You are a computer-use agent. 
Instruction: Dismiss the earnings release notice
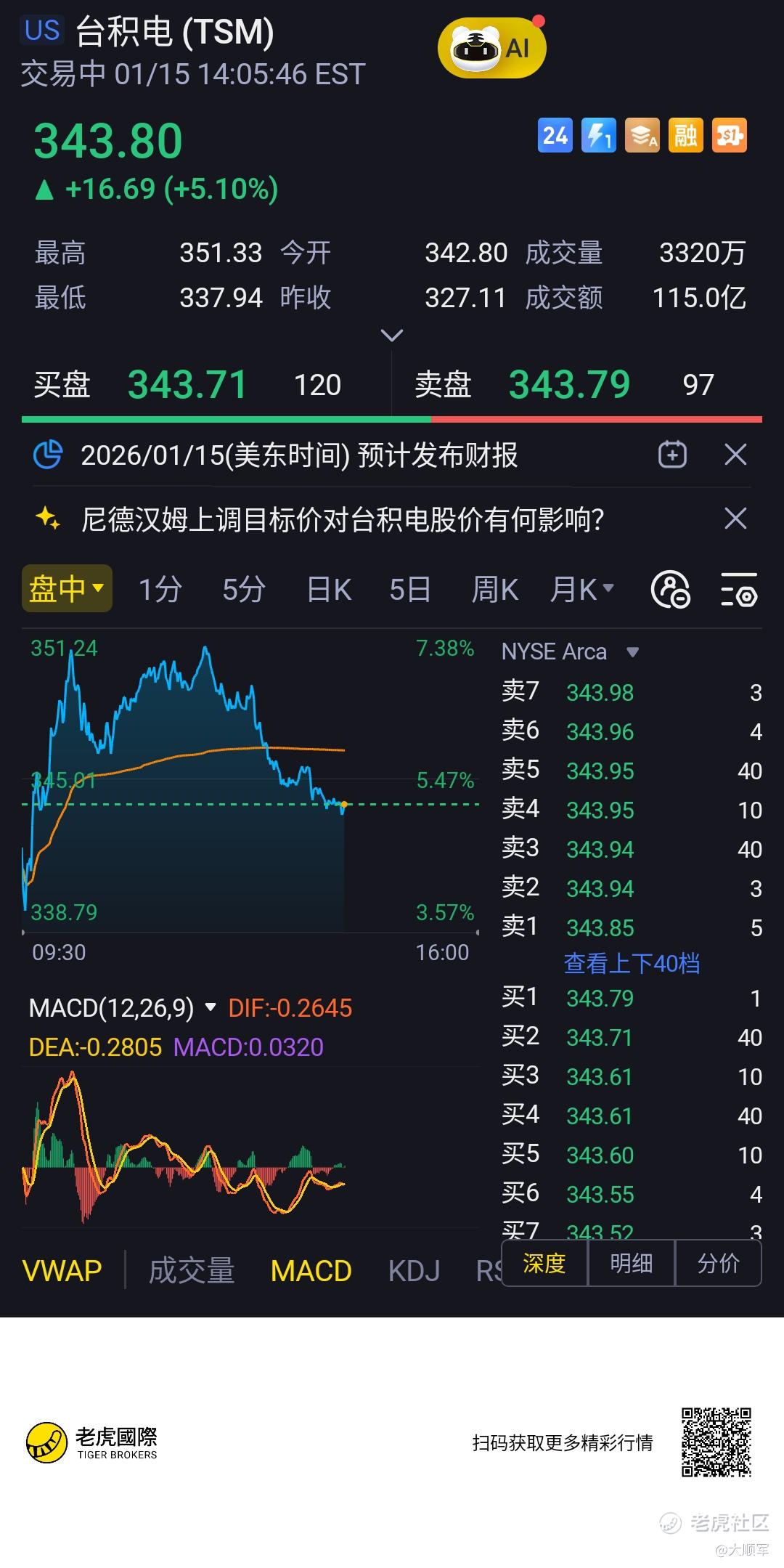735,455
